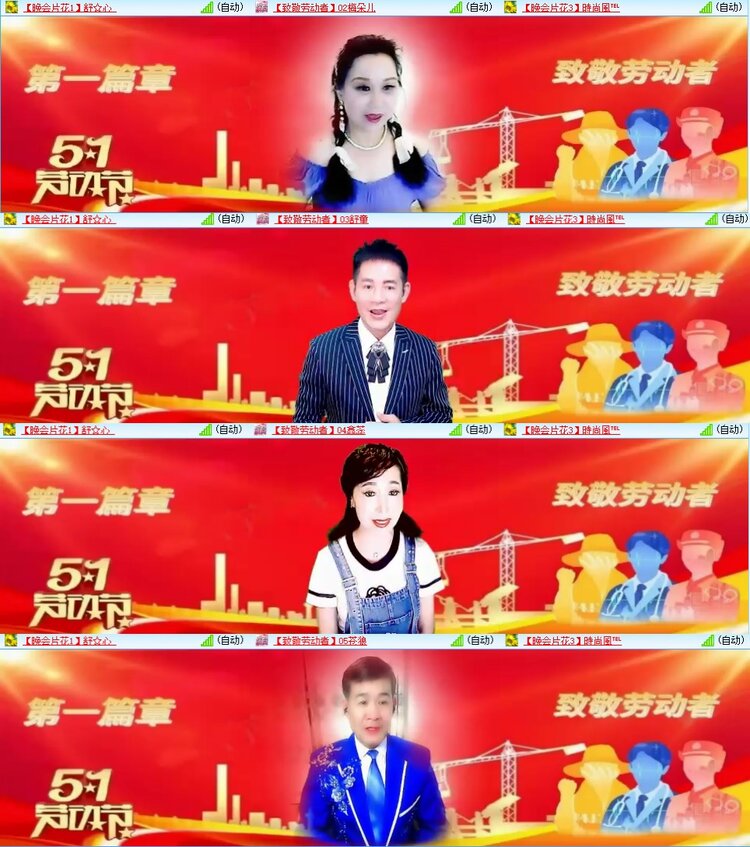Click the yellow icon before 【晚会片花1】舒☆心
This screenshot has height=847, width=750.
tap(12, 8)
